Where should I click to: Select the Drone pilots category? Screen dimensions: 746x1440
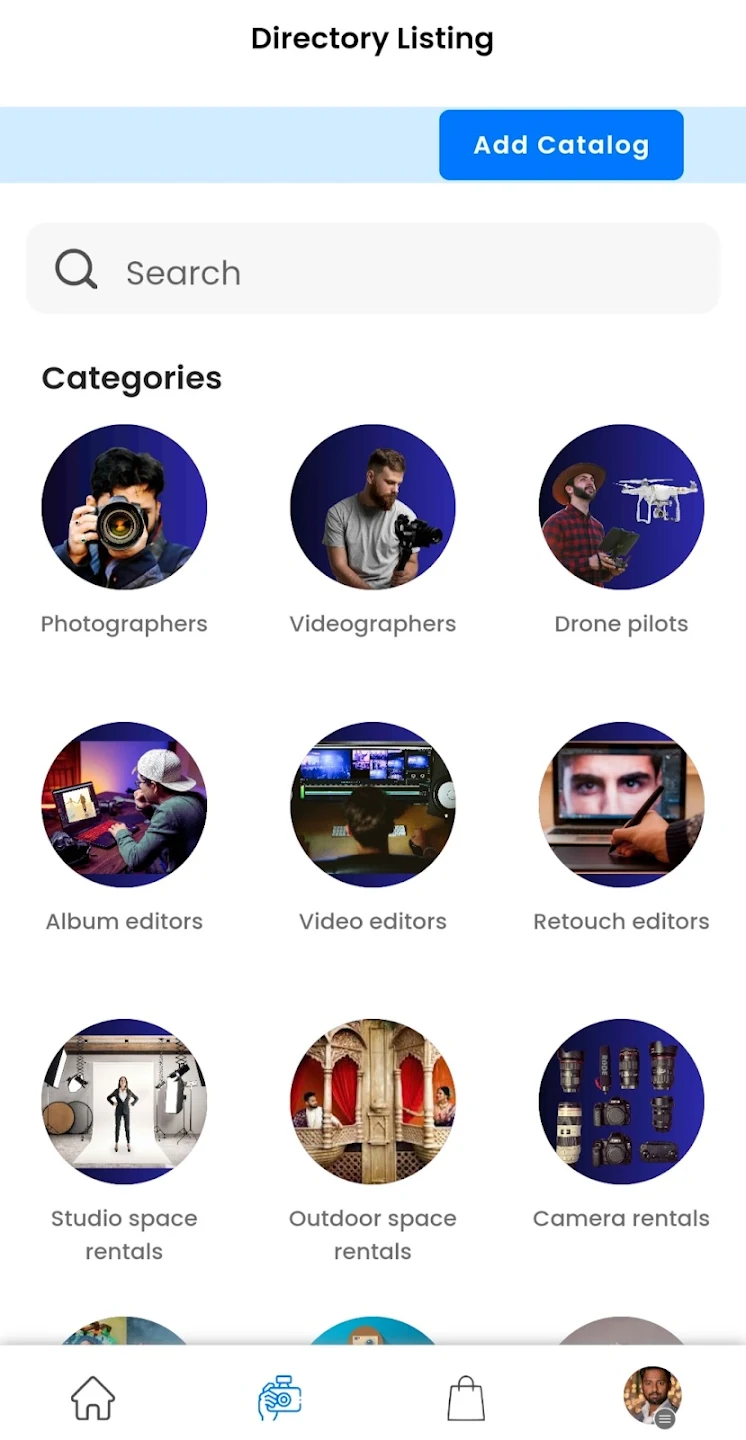(x=621, y=508)
